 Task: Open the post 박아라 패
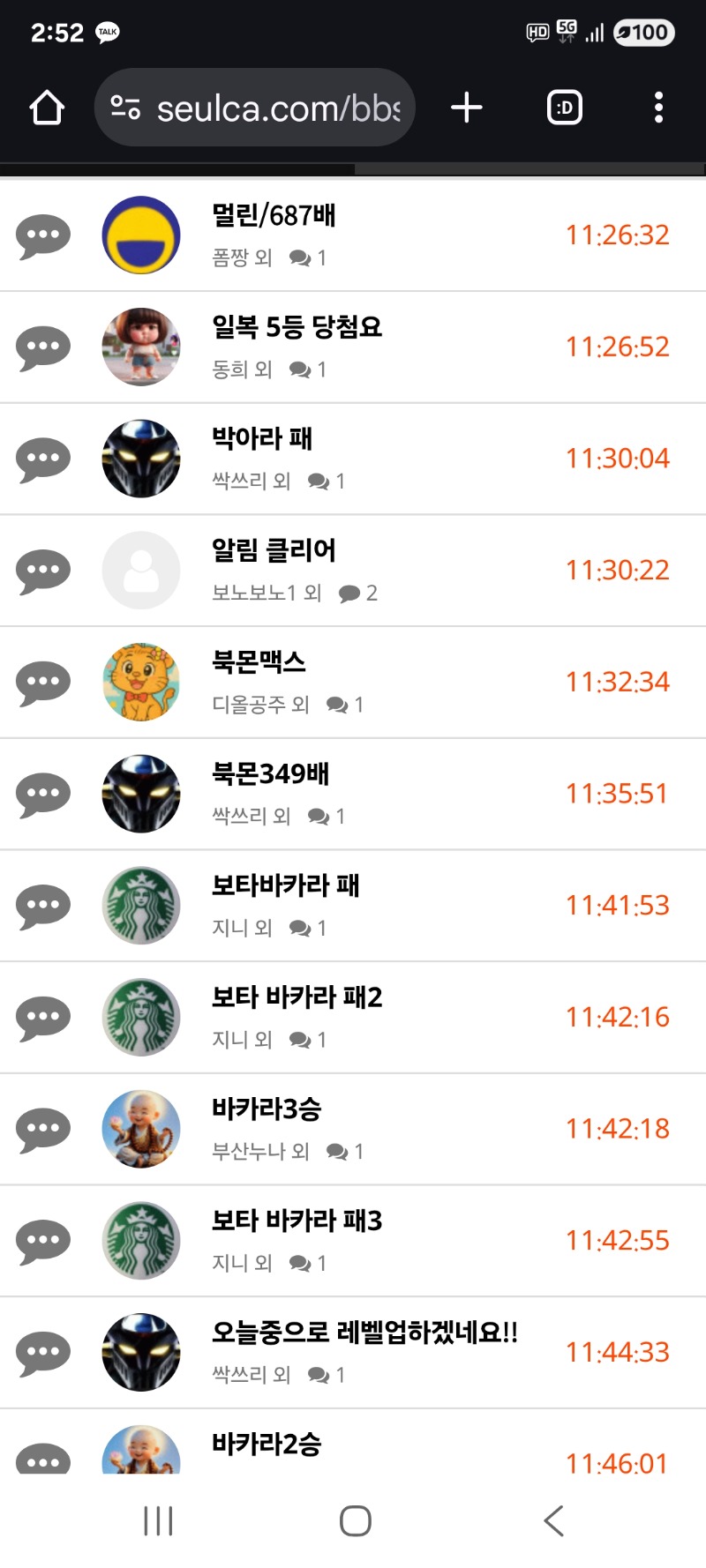click(262, 438)
